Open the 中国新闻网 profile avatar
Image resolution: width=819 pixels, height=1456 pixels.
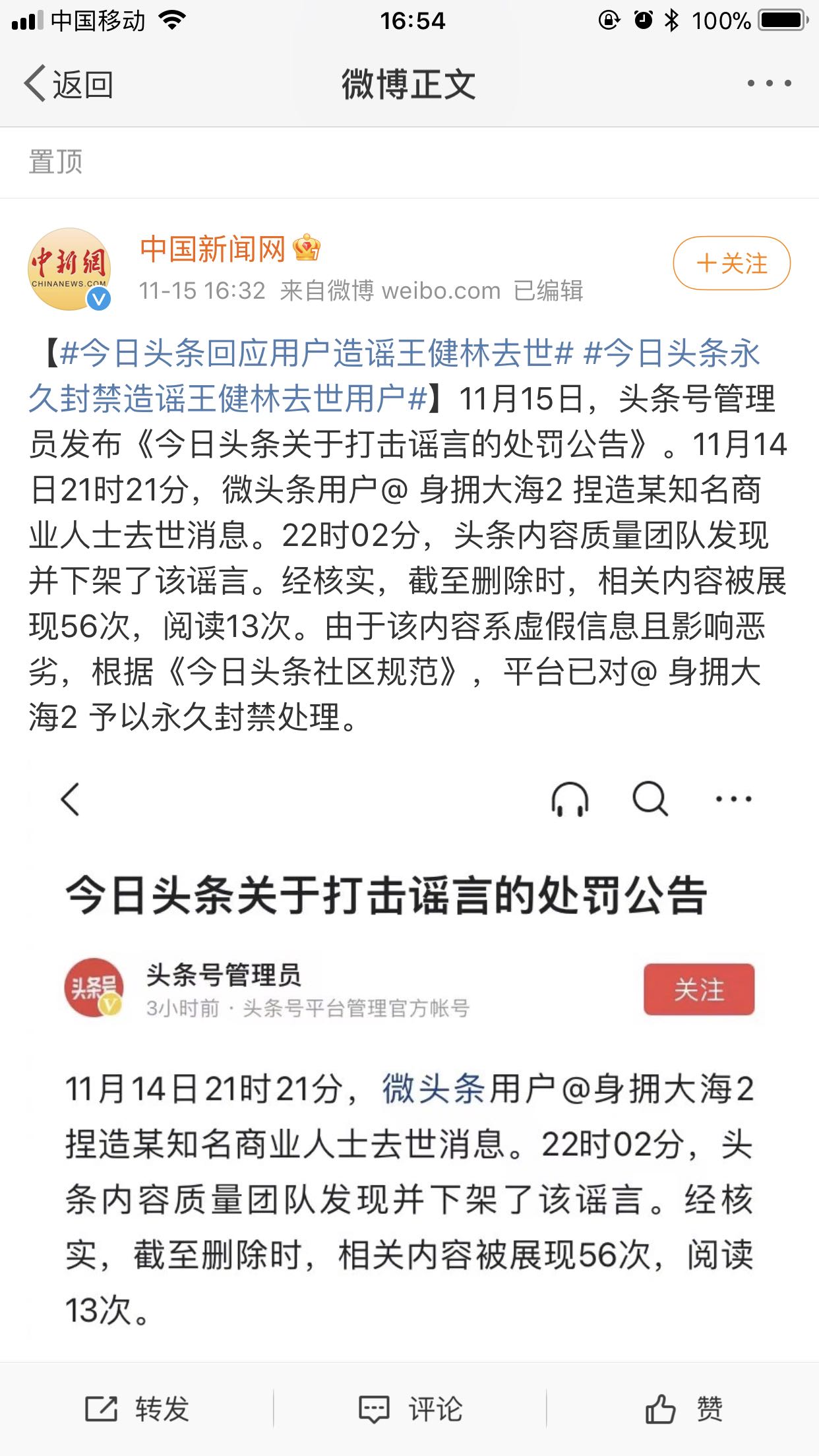(69, 268)
